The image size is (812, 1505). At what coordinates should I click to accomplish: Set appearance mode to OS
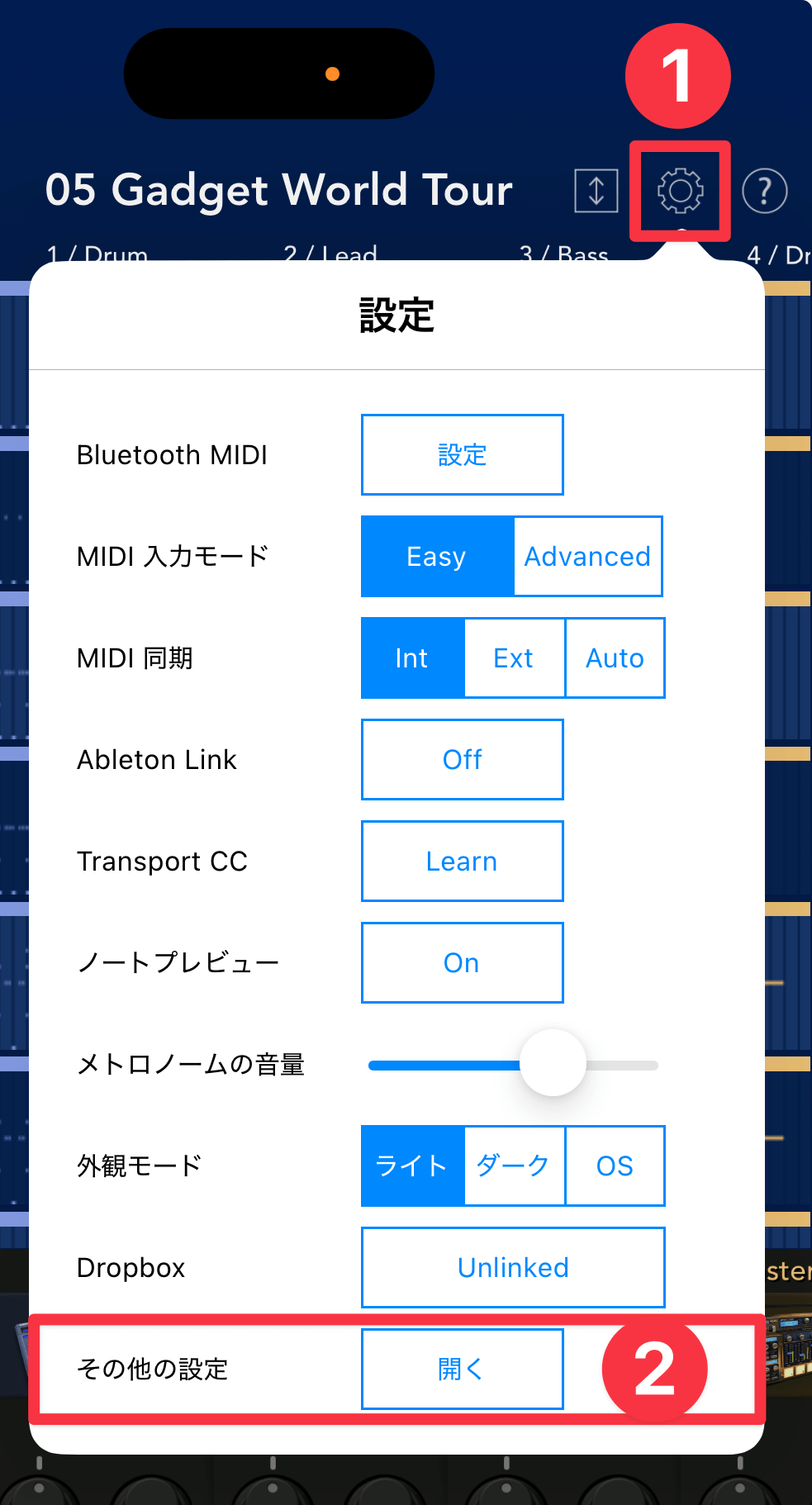coord(615,1166)
